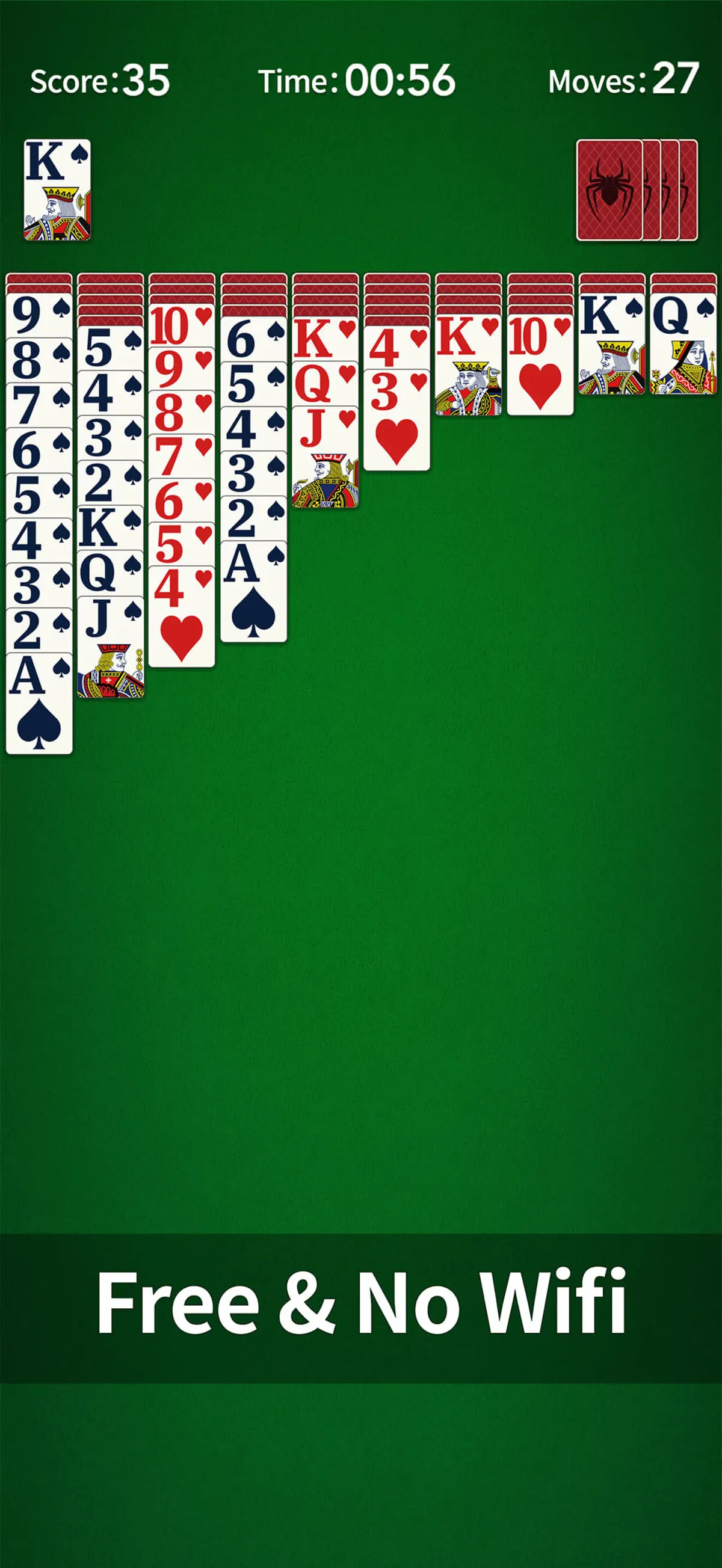722x1568 pixels.
Task: Tap the 3 of hearts card
Action: tap(397, 420)
